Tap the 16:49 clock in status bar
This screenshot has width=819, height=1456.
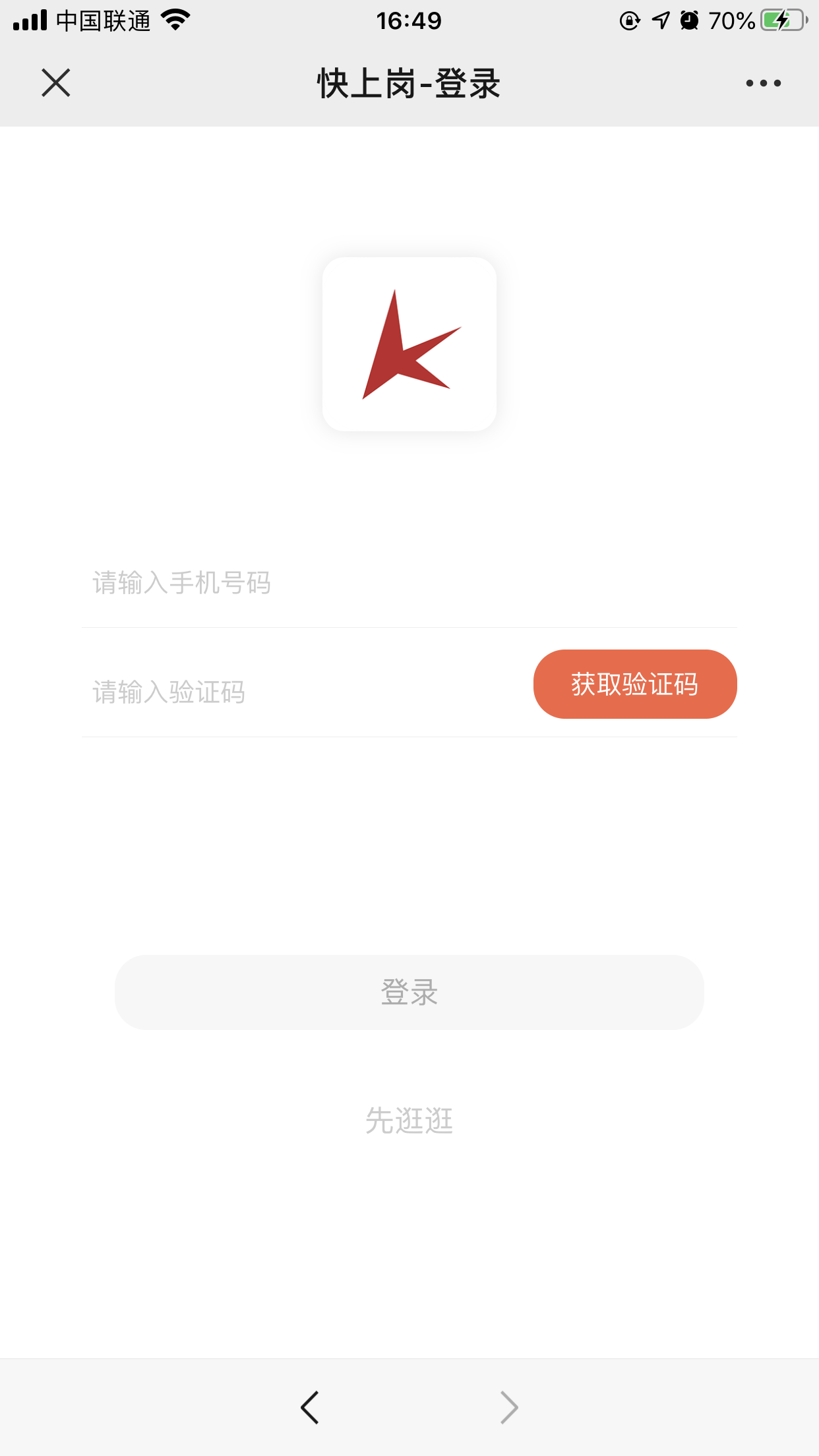[x=409, y=20]
